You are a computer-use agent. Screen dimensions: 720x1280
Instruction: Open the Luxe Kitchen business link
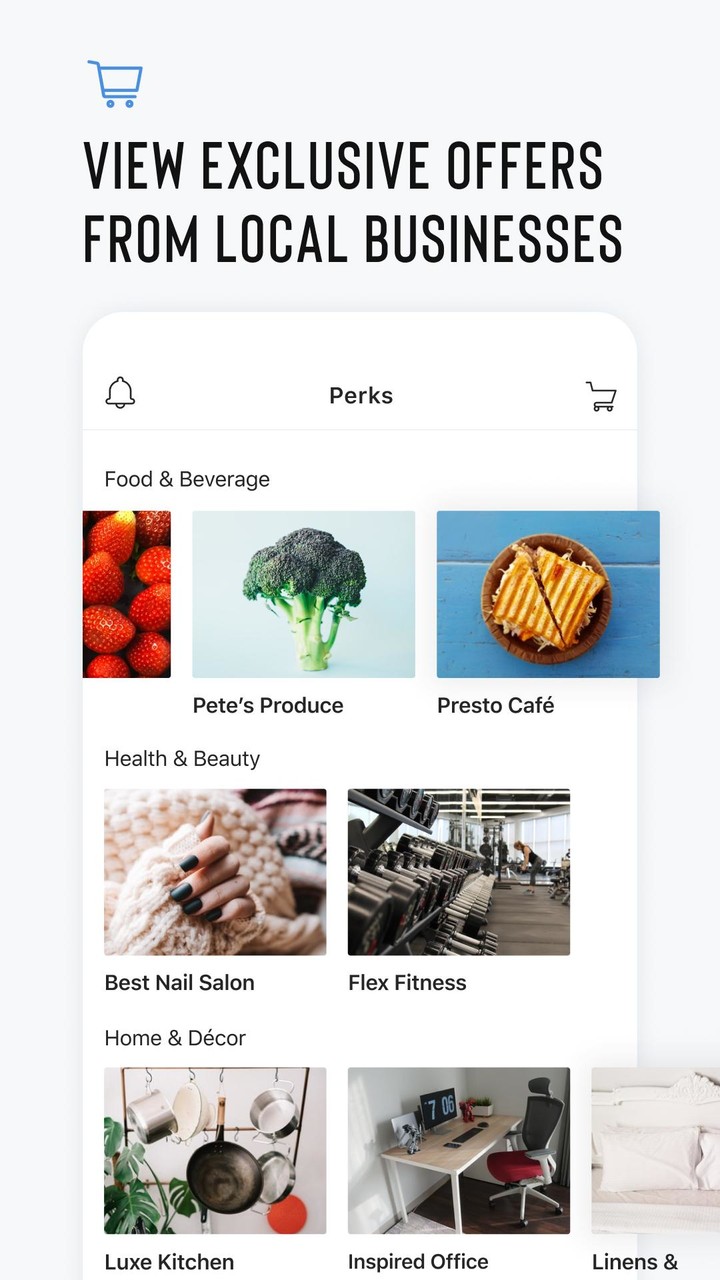pyautogui.click(x=168, y=1261)
